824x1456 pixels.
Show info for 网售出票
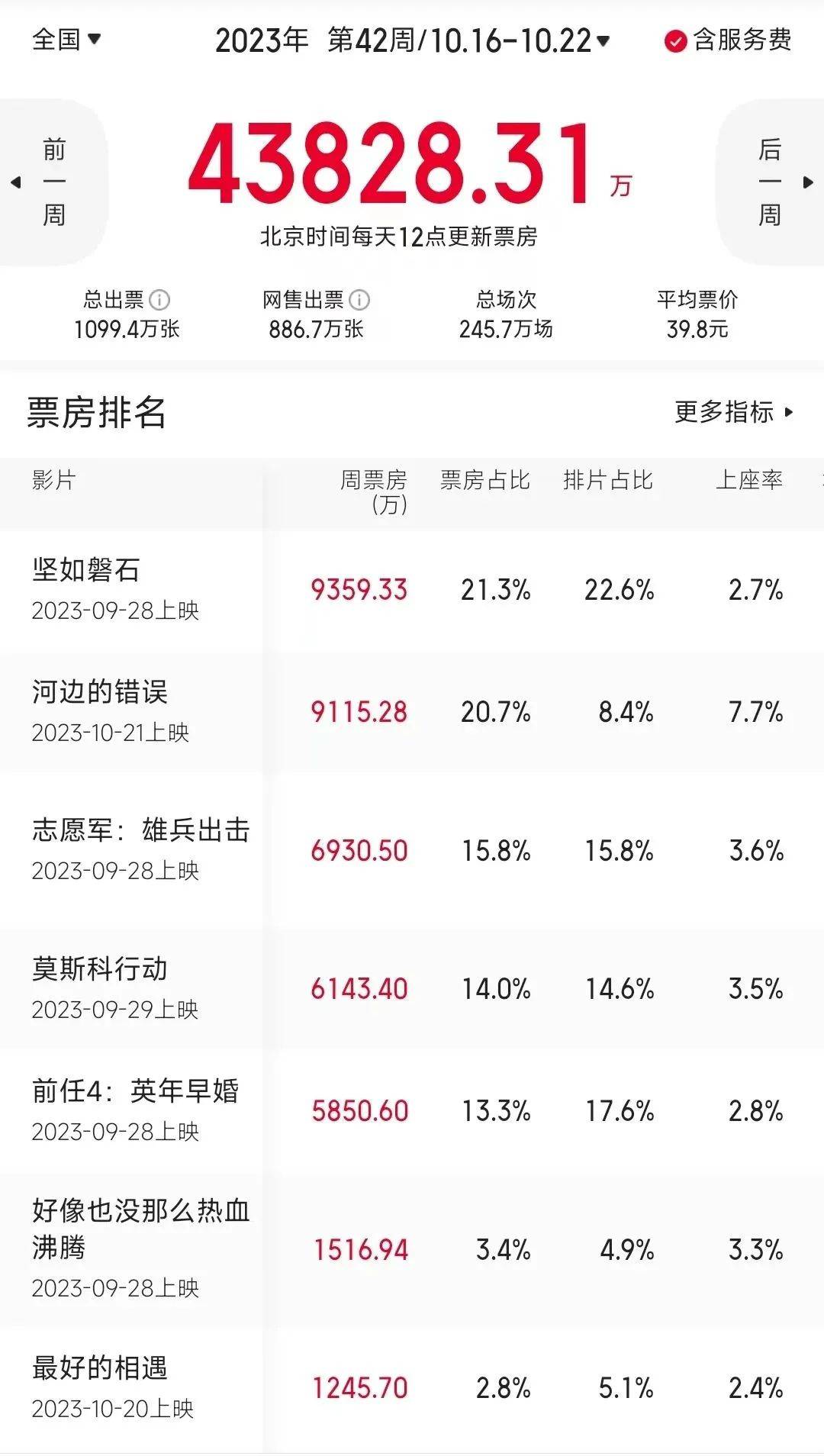point(359,300)
